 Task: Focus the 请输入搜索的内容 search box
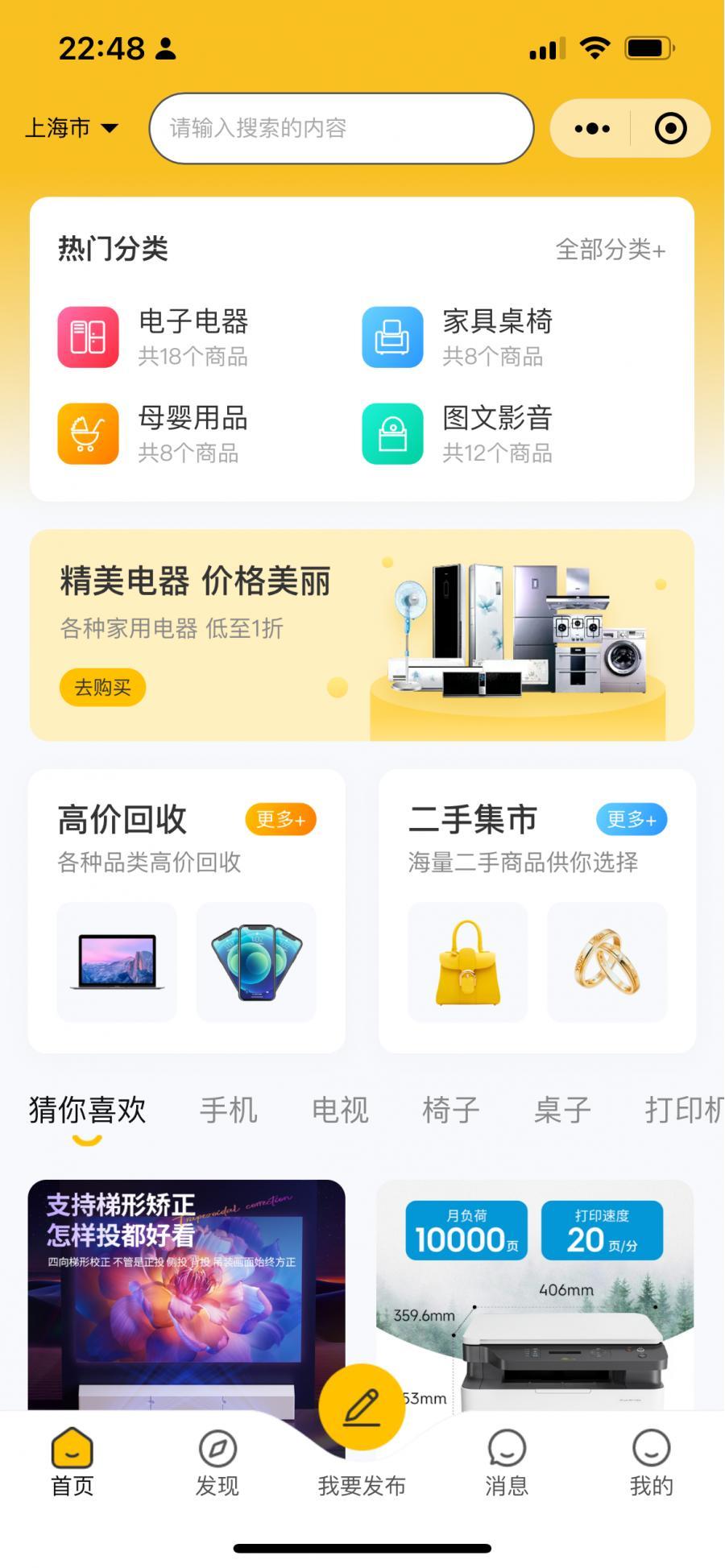point(341,128)
